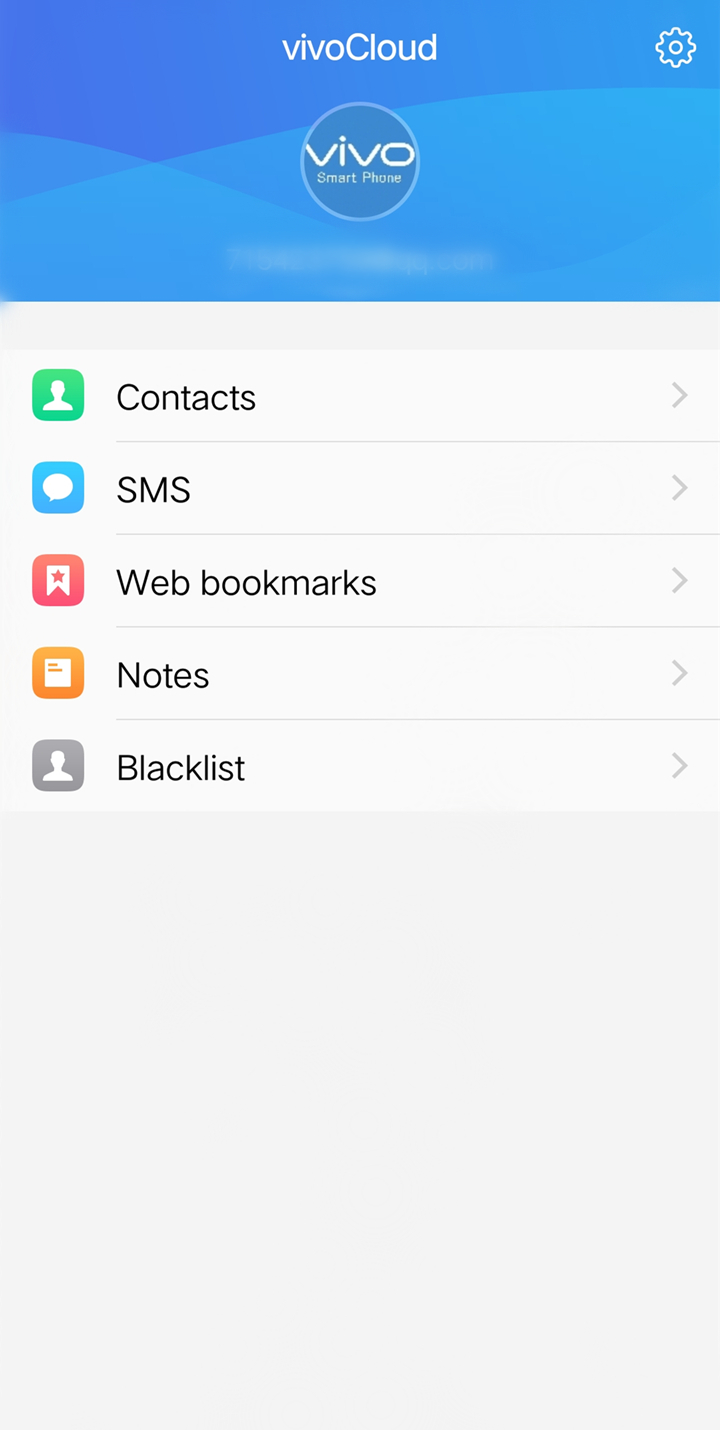Open the SMS row
This screenshot has height=1430, width=720.
(360, 488)
